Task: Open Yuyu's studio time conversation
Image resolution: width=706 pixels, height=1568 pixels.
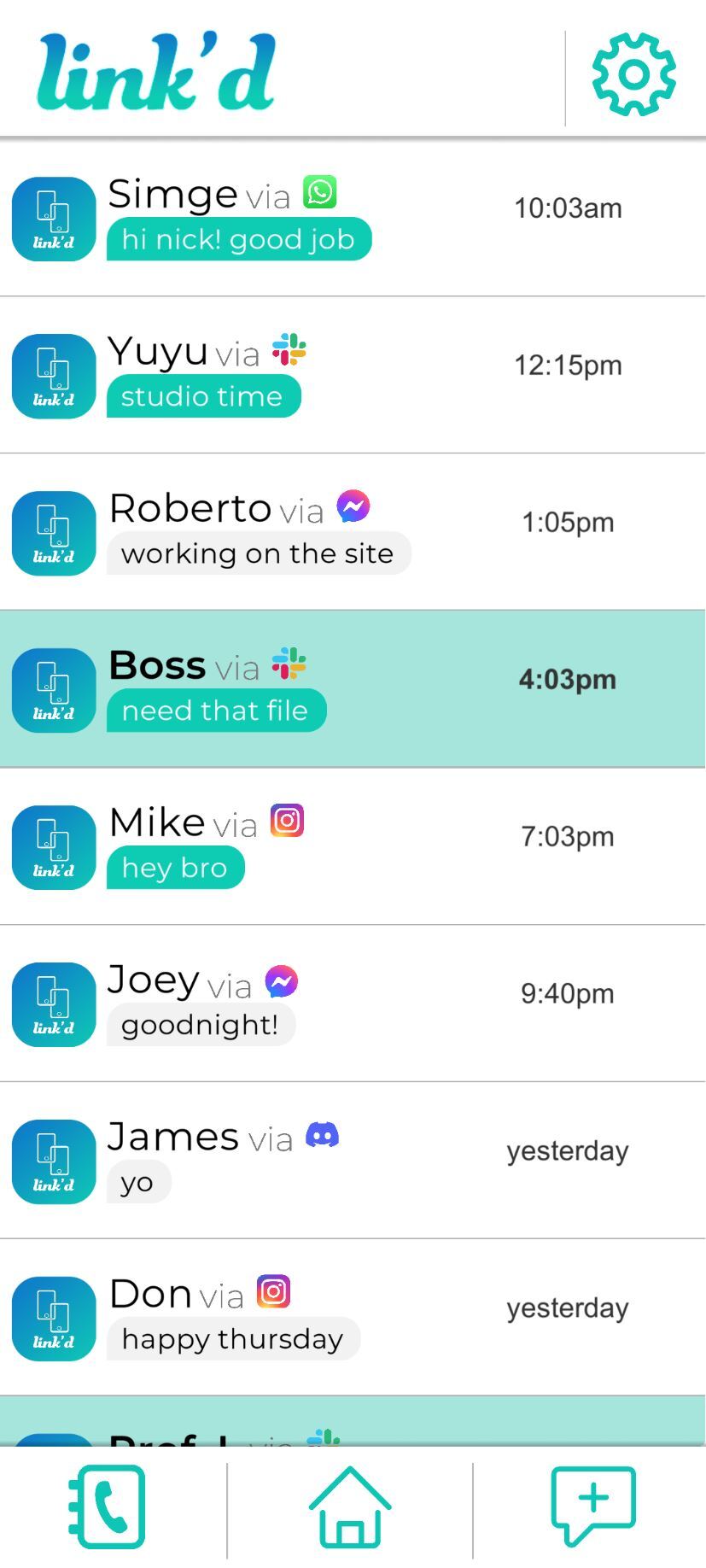Action: [341, 375]
